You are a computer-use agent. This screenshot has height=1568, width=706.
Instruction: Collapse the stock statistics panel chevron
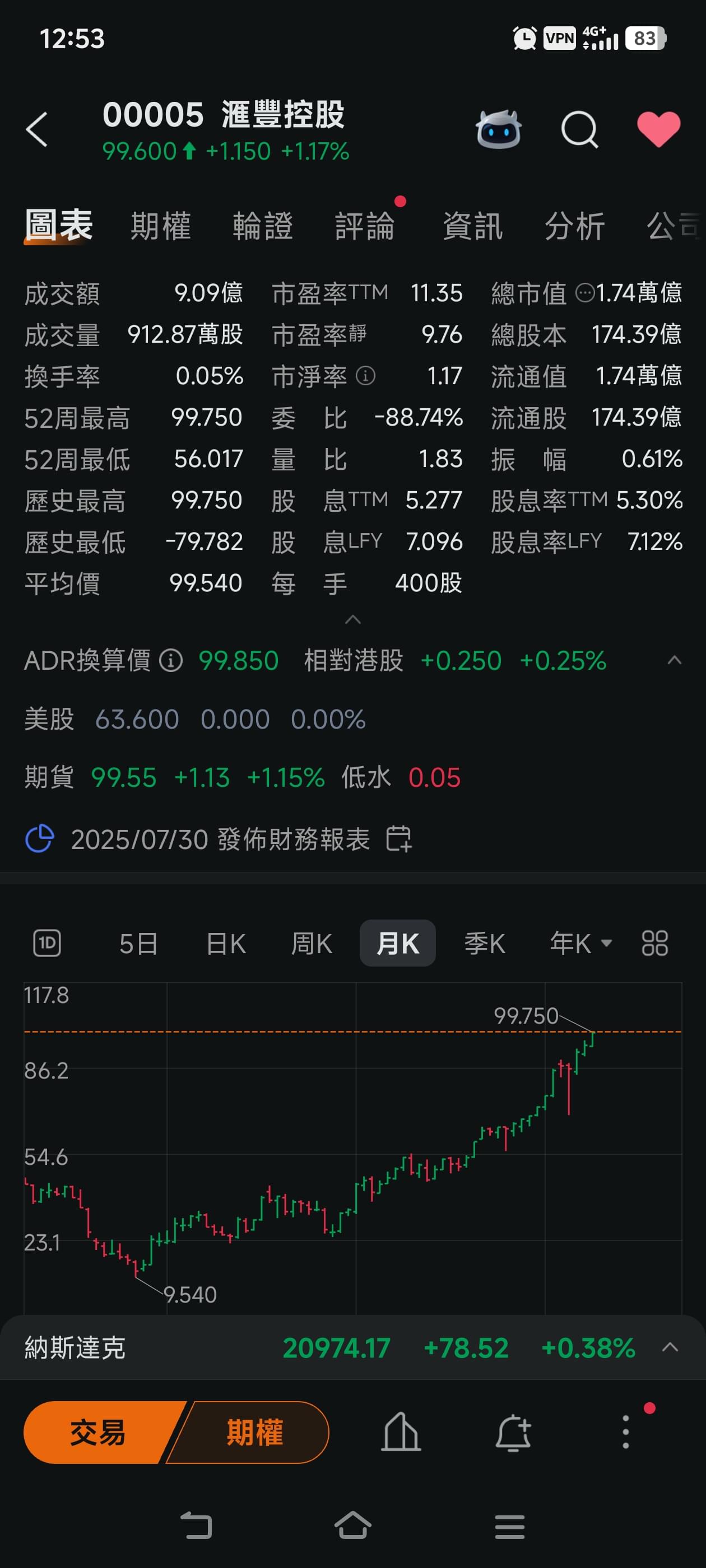[x=354, y=620]
